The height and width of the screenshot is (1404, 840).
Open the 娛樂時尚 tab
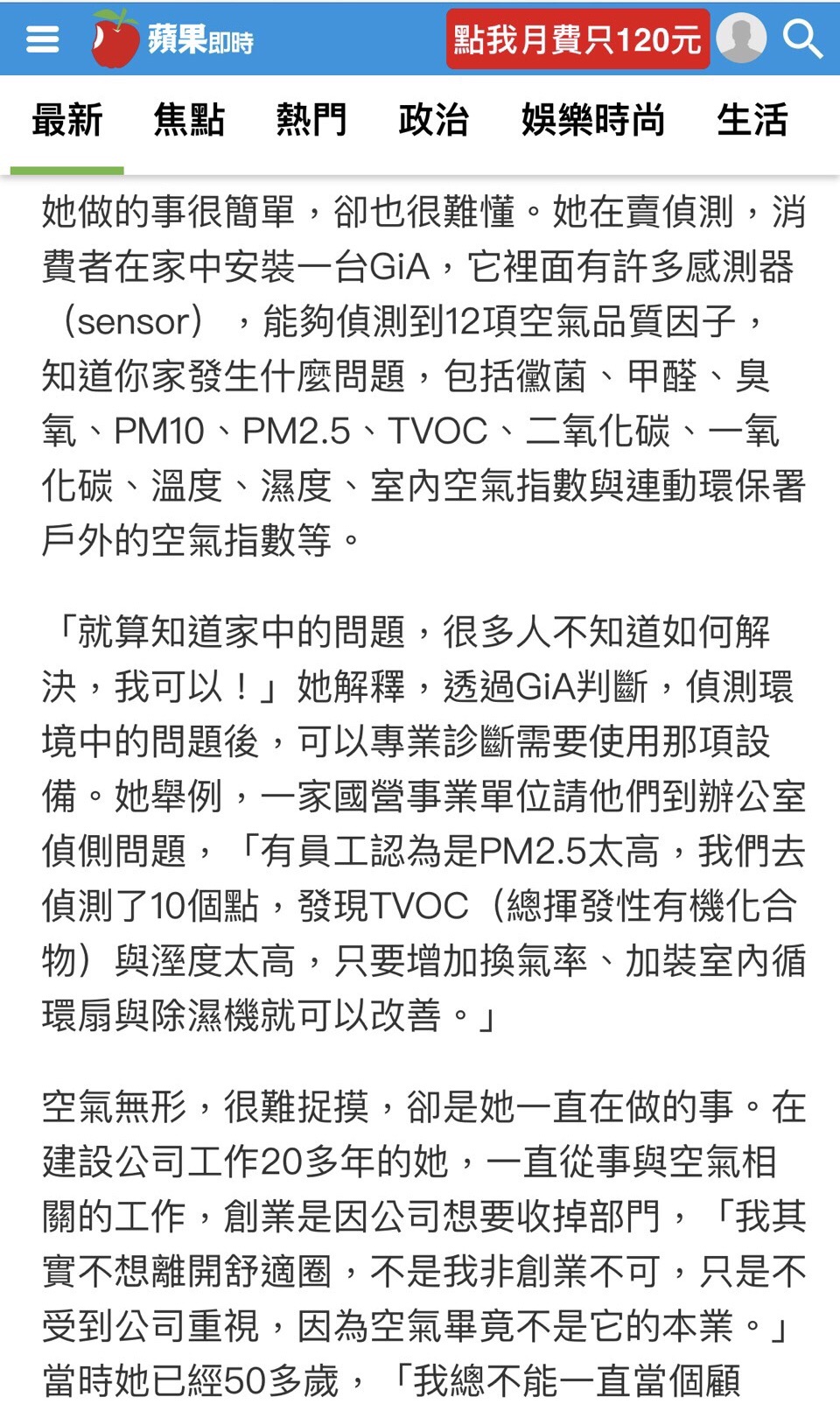pyautogui.click(x=592, y=121)
